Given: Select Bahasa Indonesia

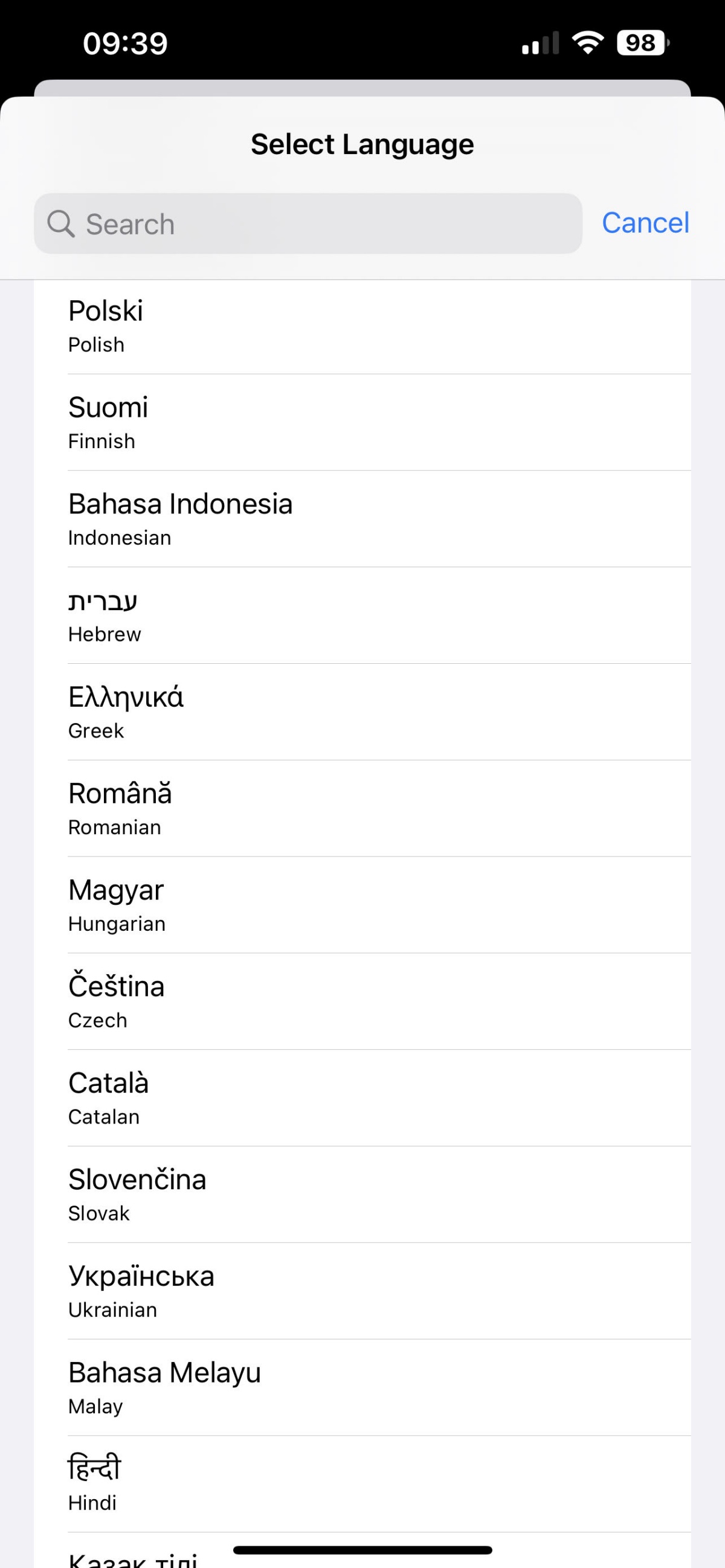Looking at the screenshot, I should click(x=362, y=519).
